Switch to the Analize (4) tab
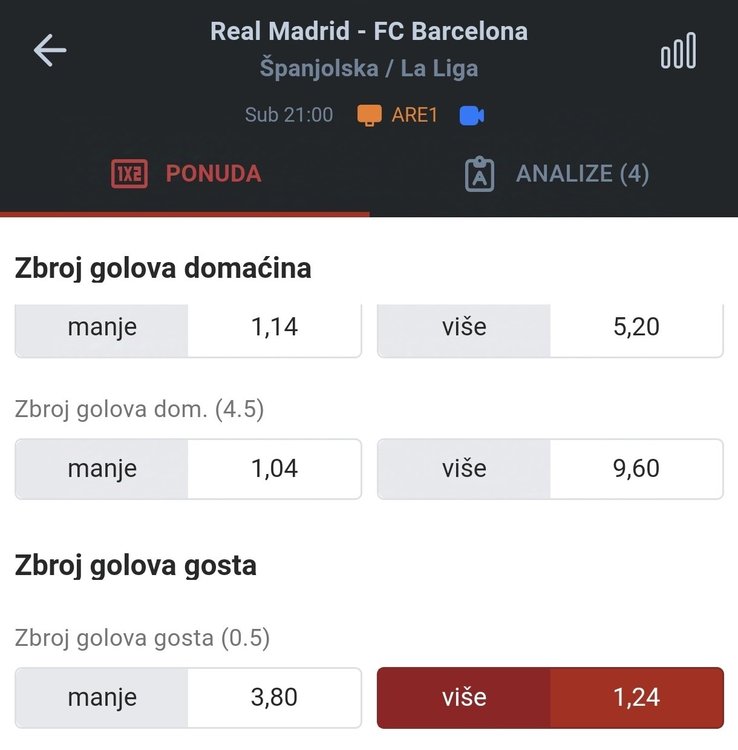The width and height of the screenshot is (738, 750). [x=556, y=174]
